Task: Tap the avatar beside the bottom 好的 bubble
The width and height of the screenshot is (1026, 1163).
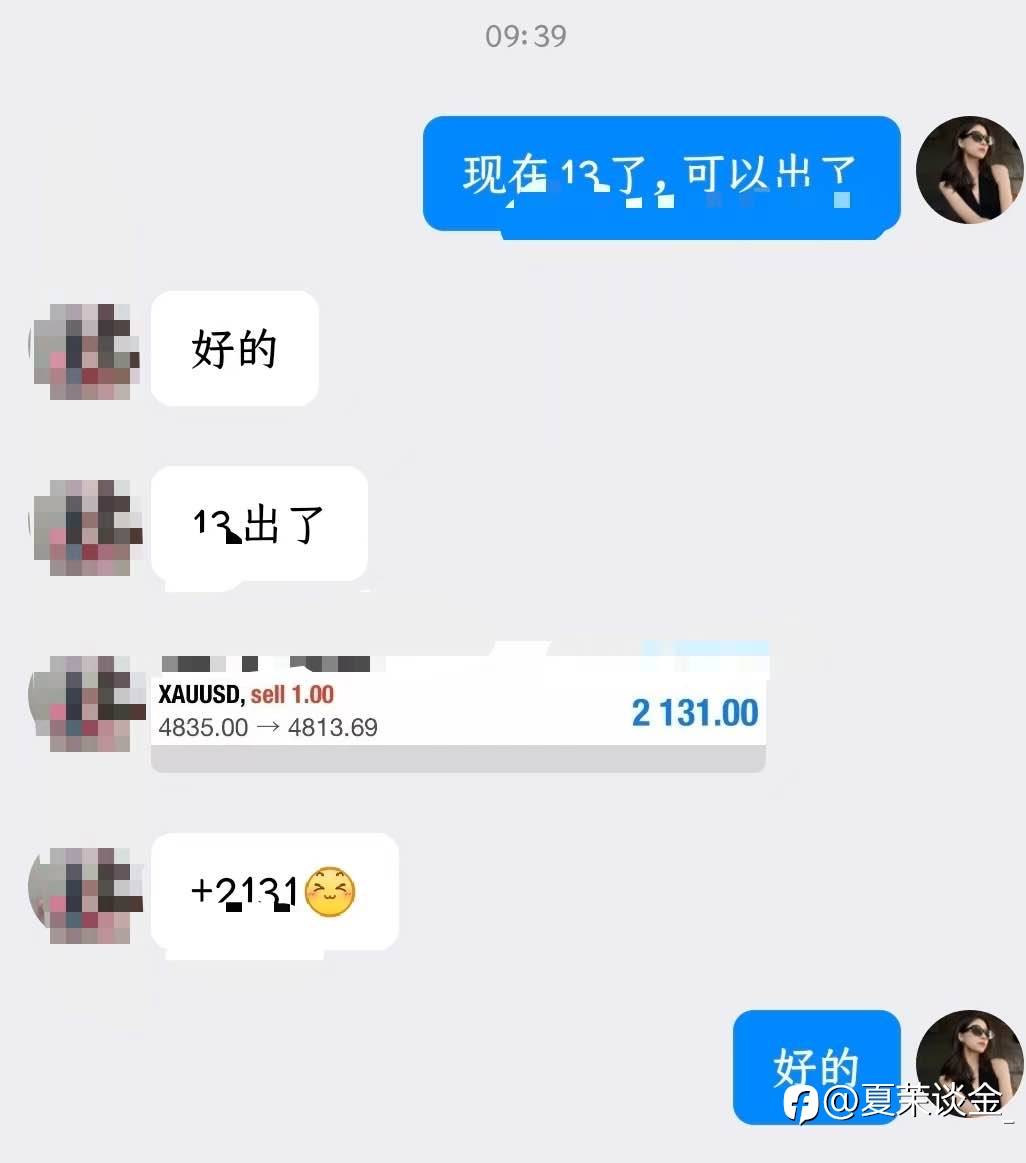Action: [x=969, y=1066]
